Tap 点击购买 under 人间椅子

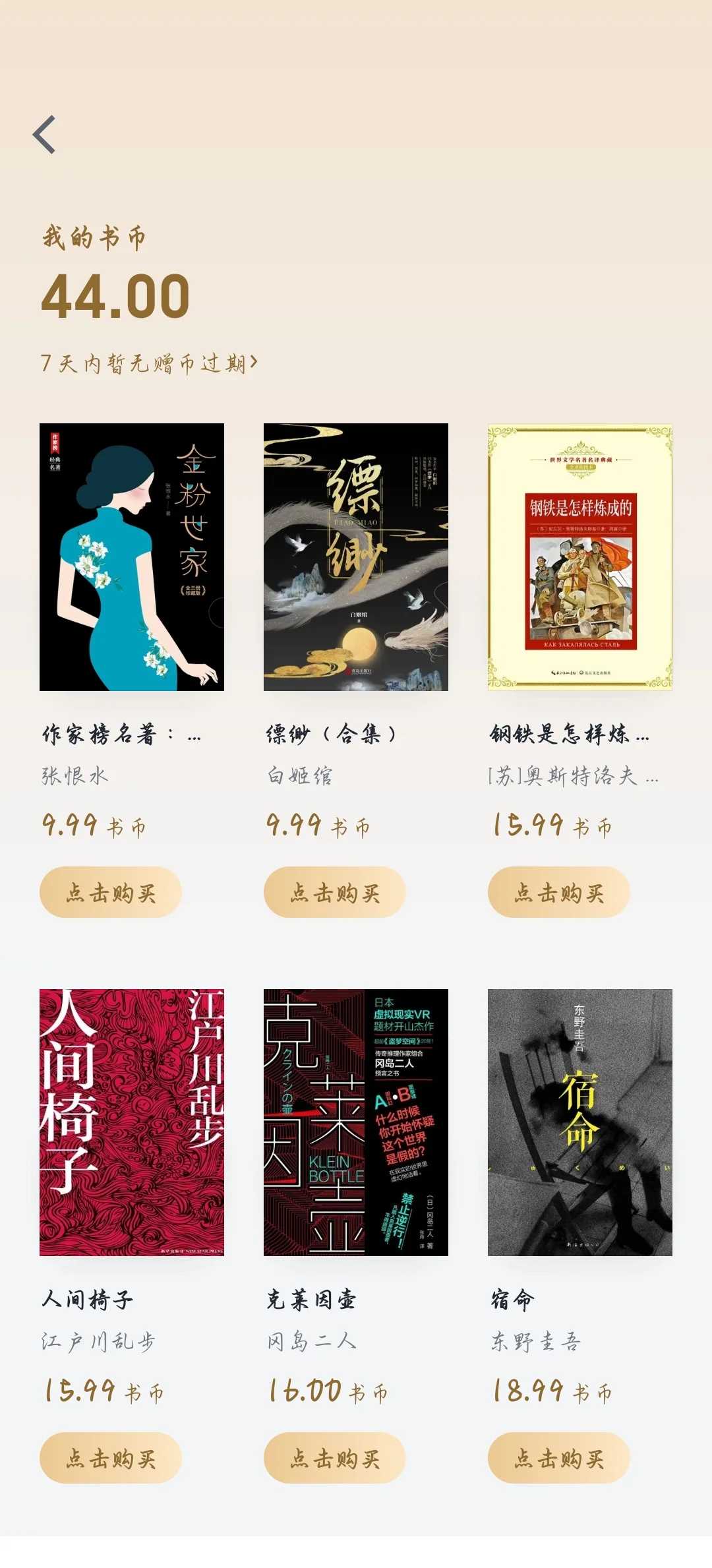pos(111,1458)
